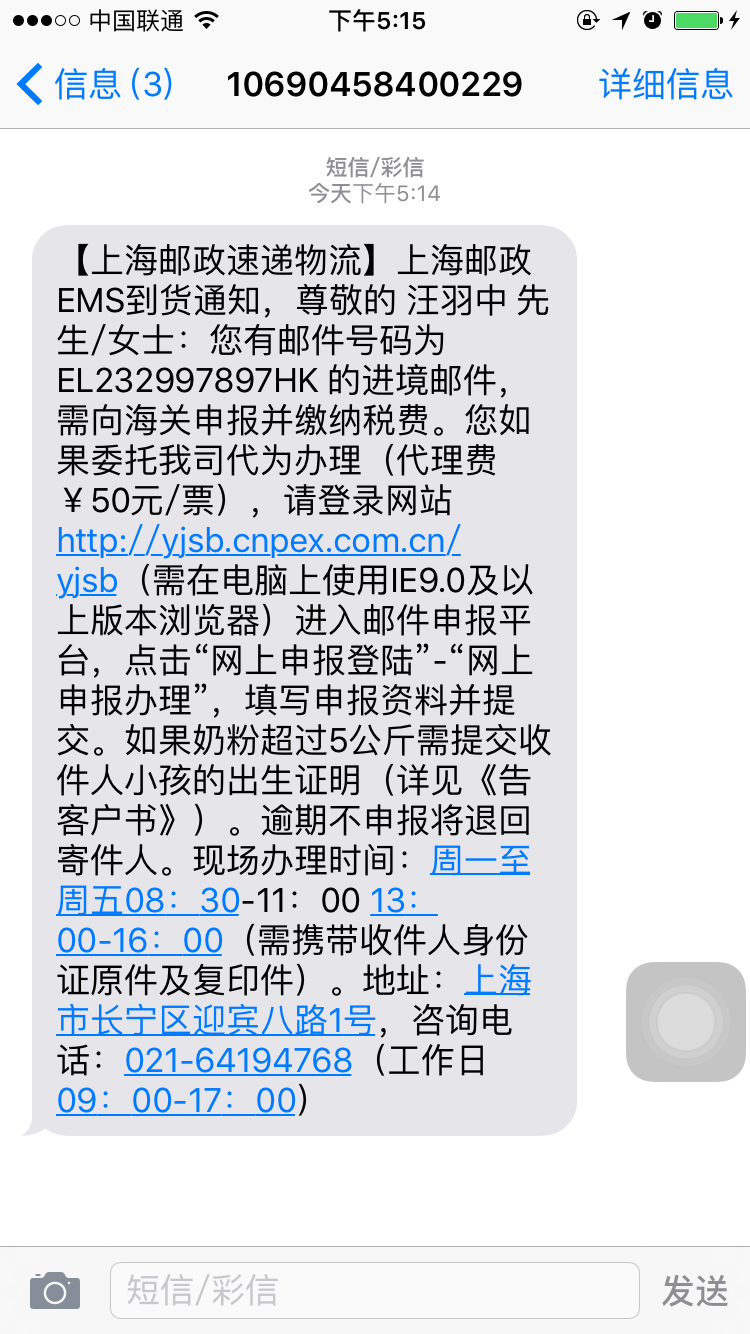The width and height of the screenshot is (750, 1334).
Task: Tap the 短信/彩信 message input field
Action: point(375,1289)
